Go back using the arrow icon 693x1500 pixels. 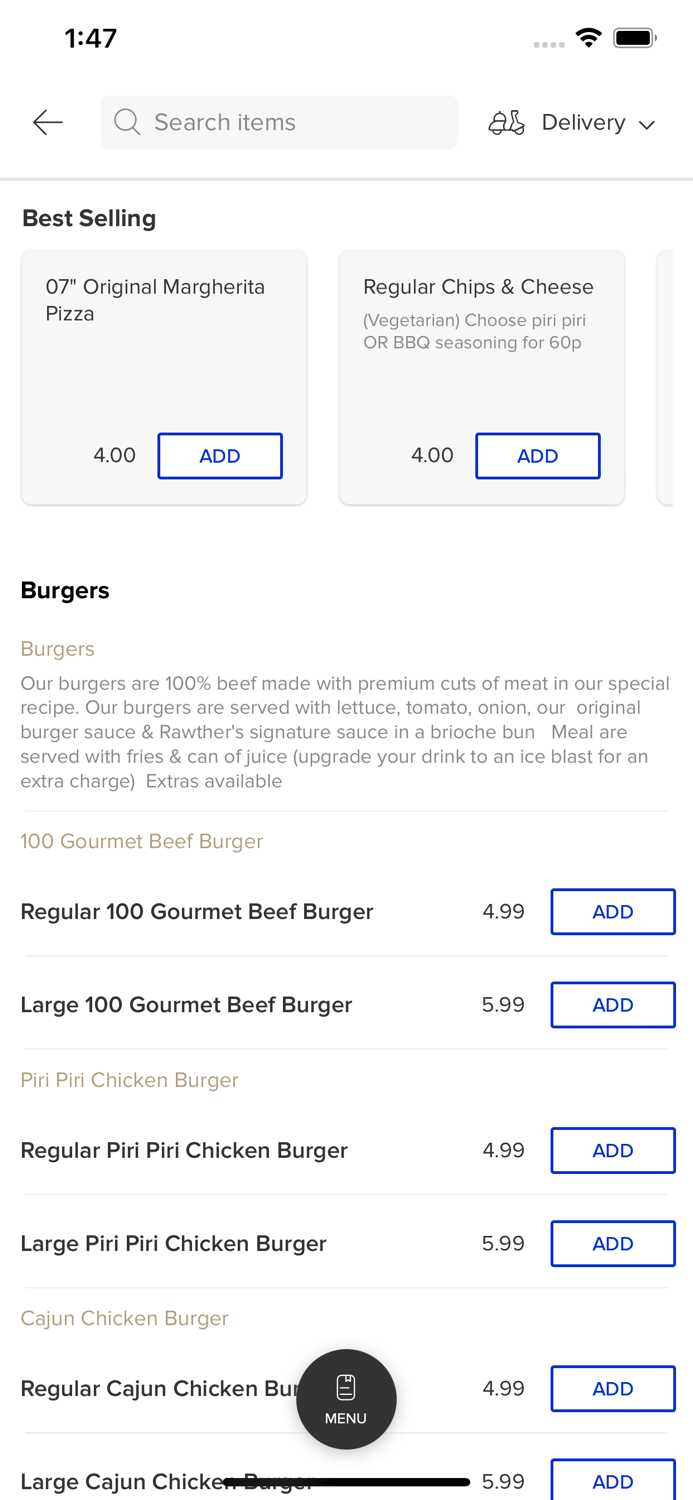[47, 122]
